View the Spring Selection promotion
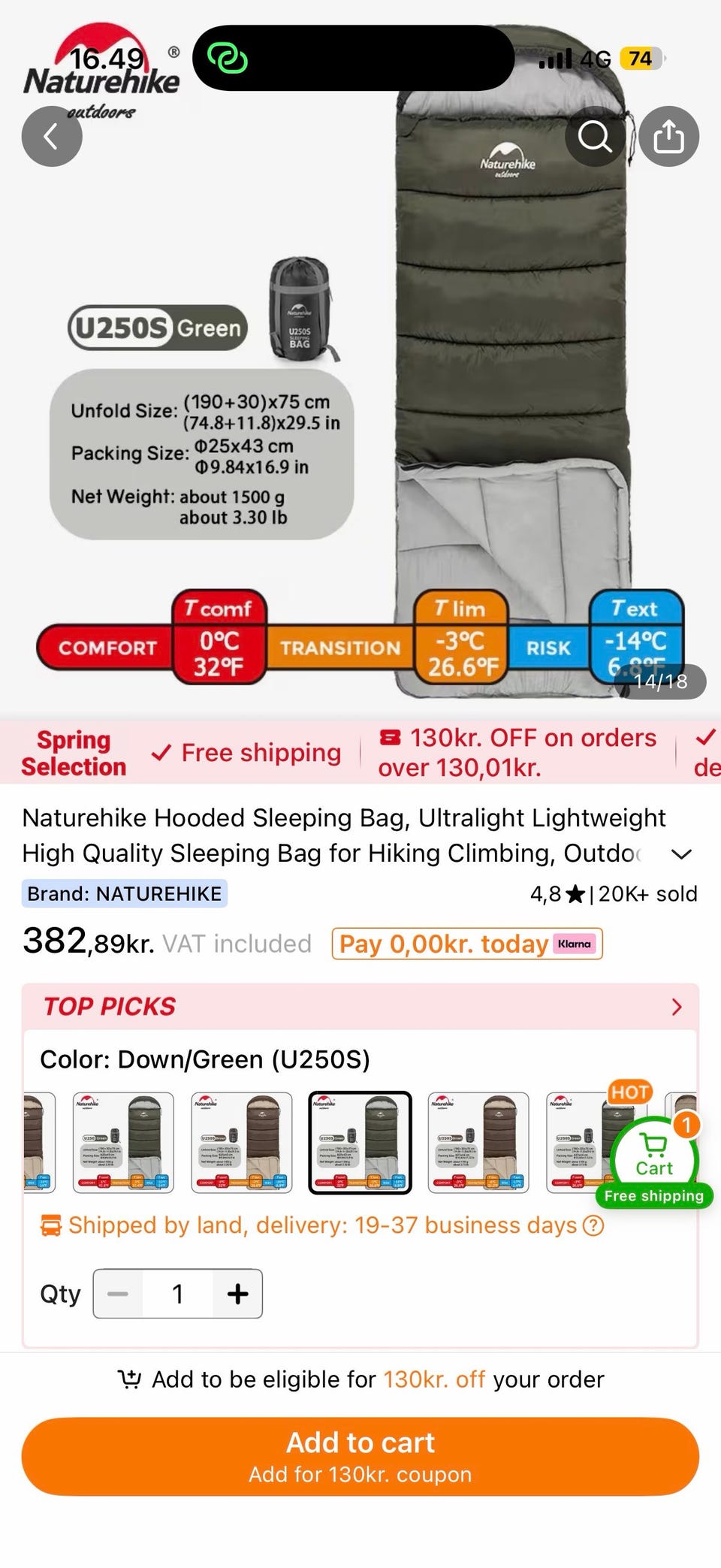The image size is (721, 1568). tap(74, 752)
